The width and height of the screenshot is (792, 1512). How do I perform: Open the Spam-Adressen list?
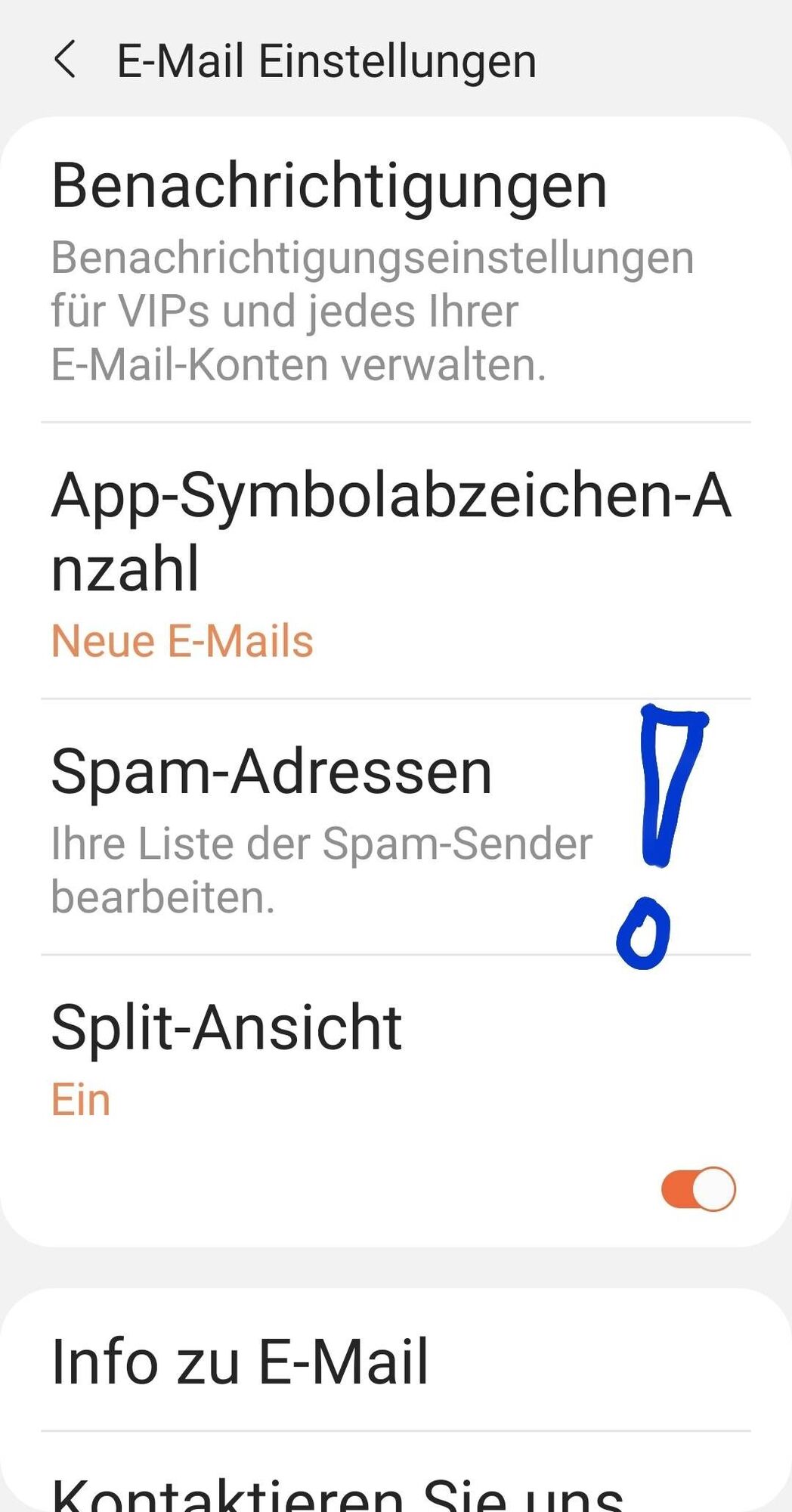[272, 773]
